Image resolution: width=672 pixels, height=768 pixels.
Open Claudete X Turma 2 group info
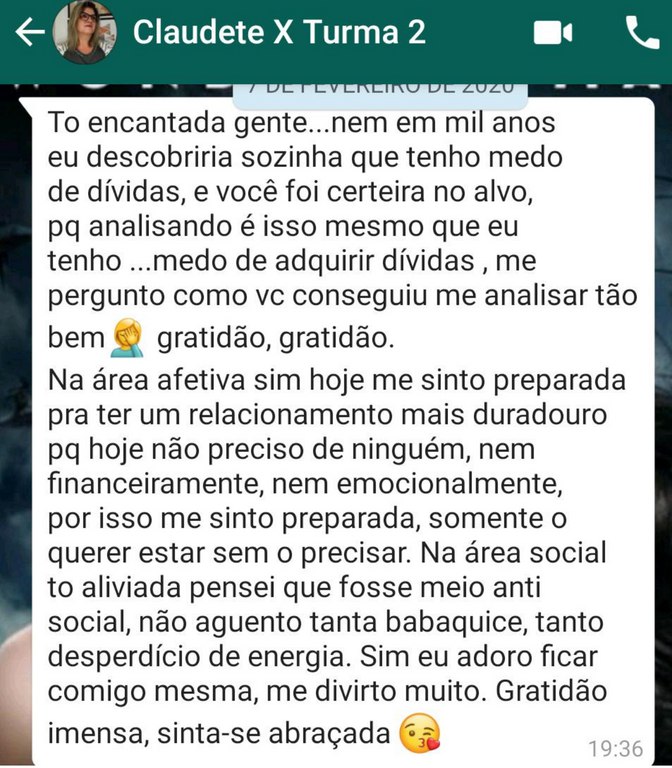[279, 33]
